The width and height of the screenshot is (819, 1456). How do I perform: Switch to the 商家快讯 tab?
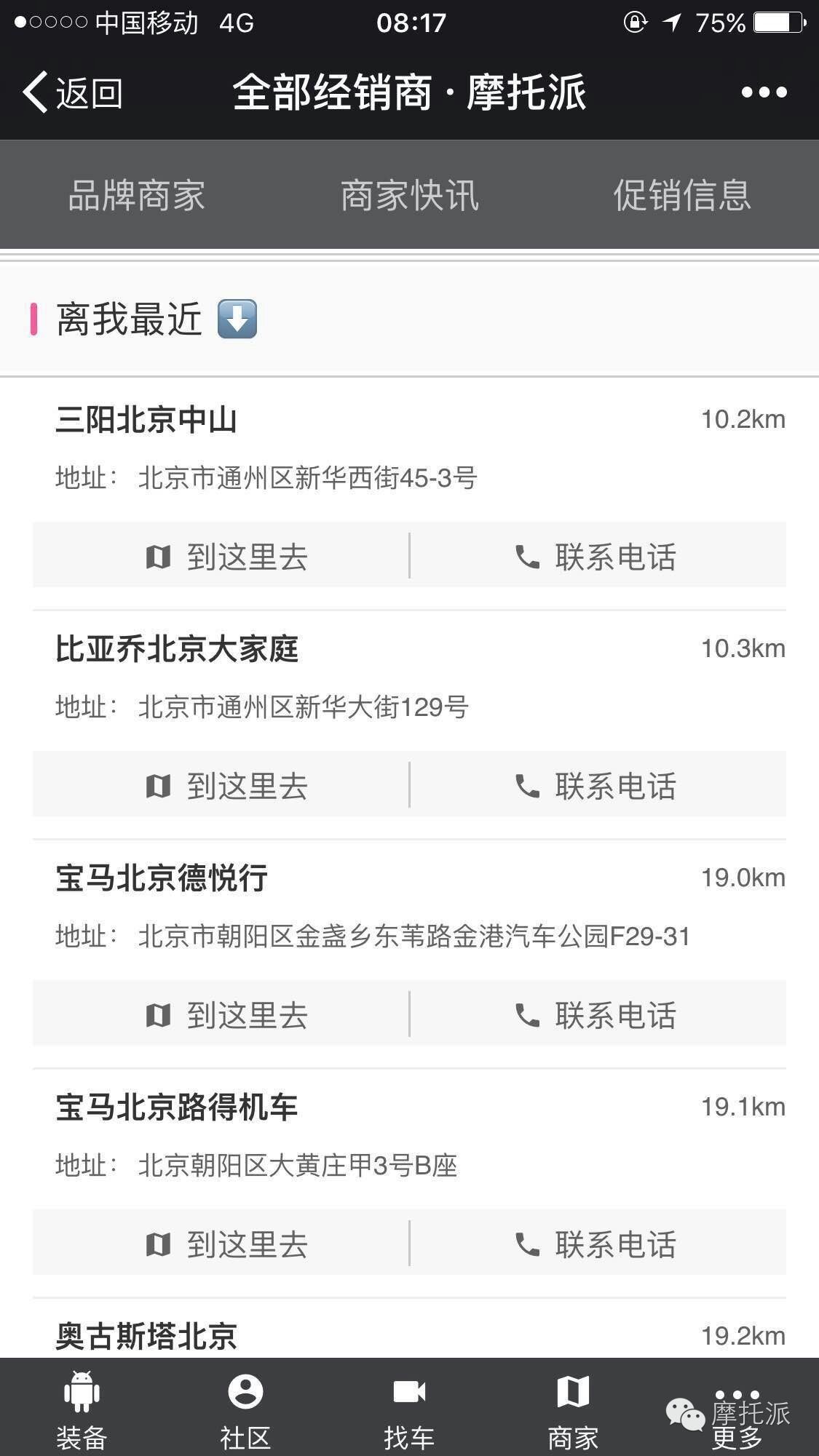coord(409,194)
